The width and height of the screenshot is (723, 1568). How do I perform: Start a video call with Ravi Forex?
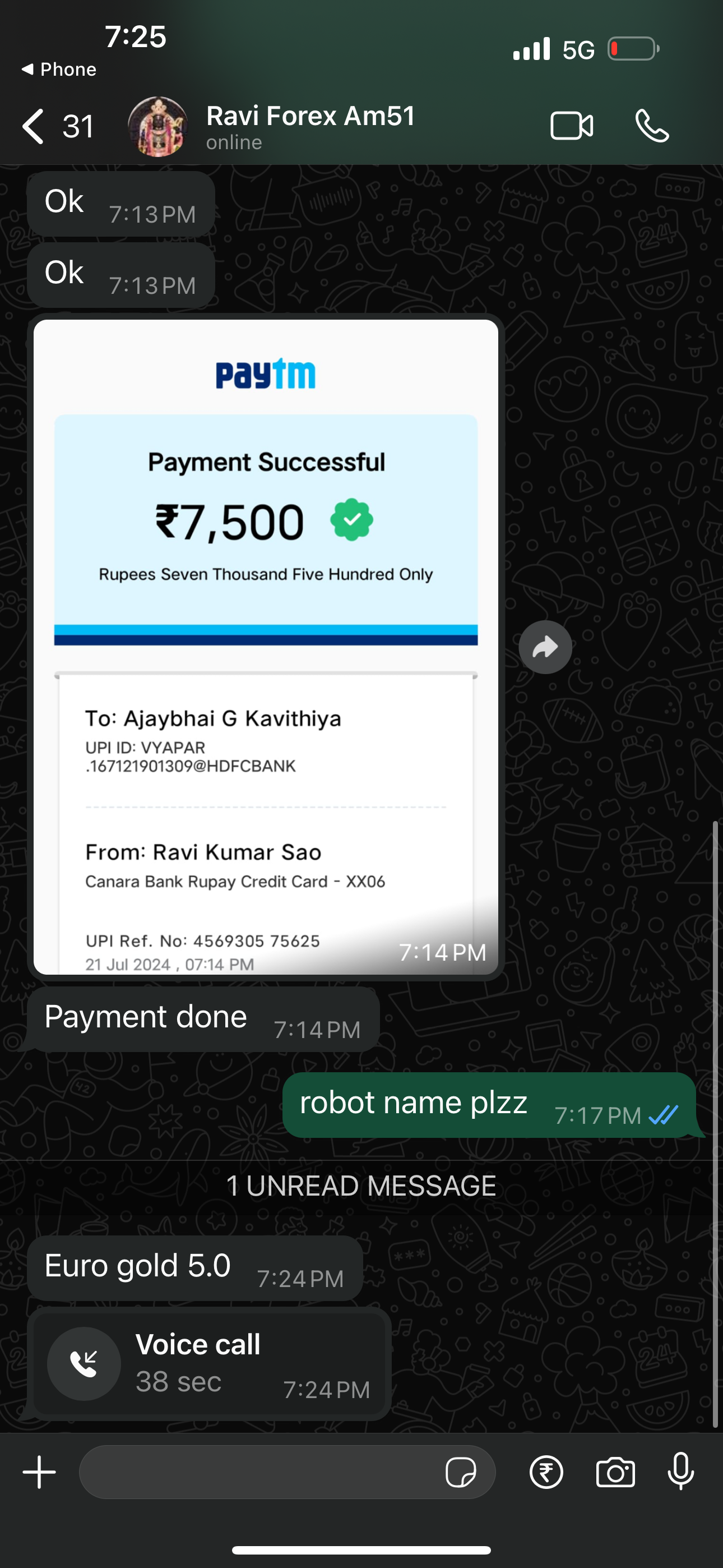(x=572, y=127)
